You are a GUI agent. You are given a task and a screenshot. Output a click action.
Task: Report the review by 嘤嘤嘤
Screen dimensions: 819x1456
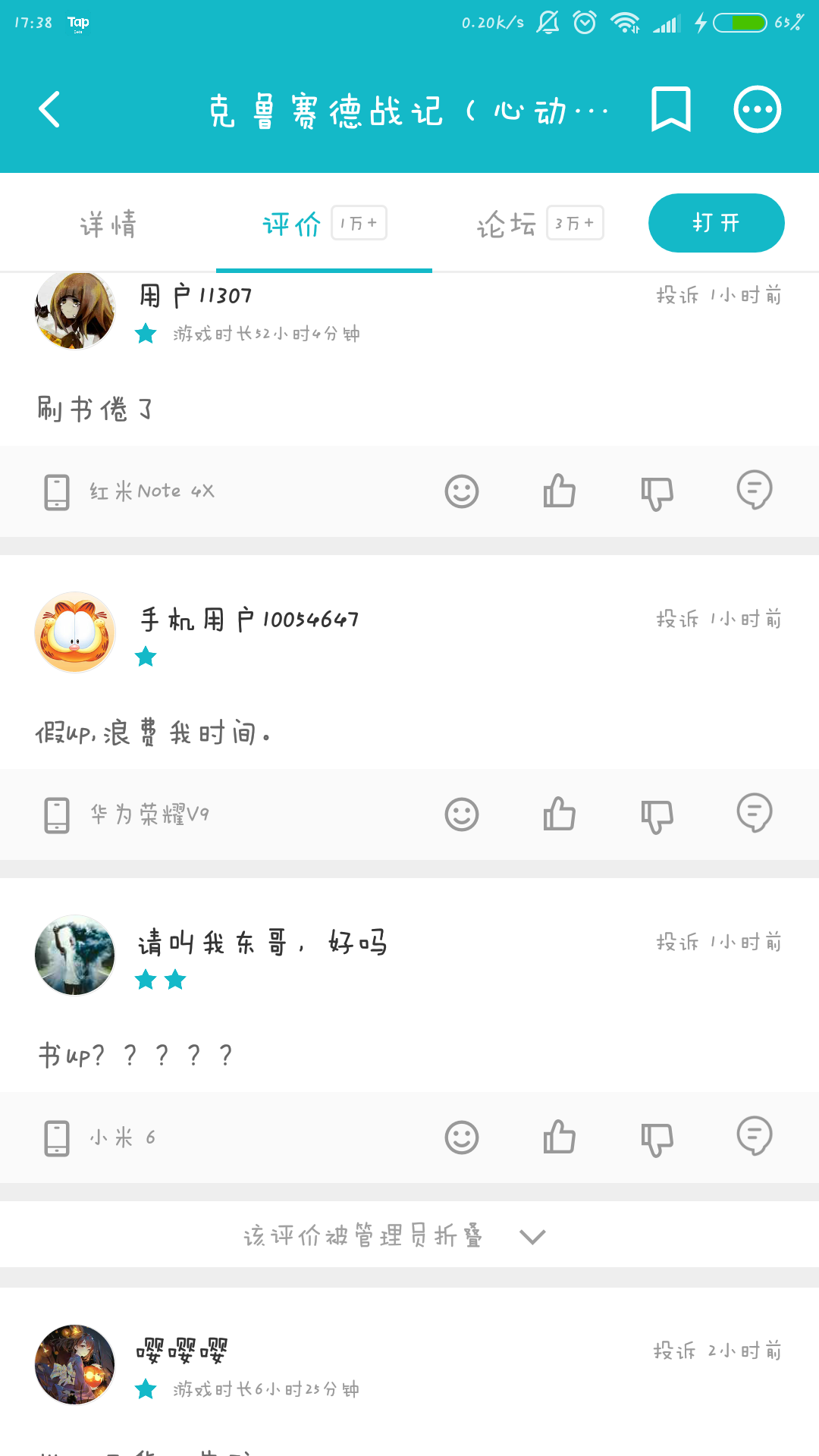(x=675, y=1351)
